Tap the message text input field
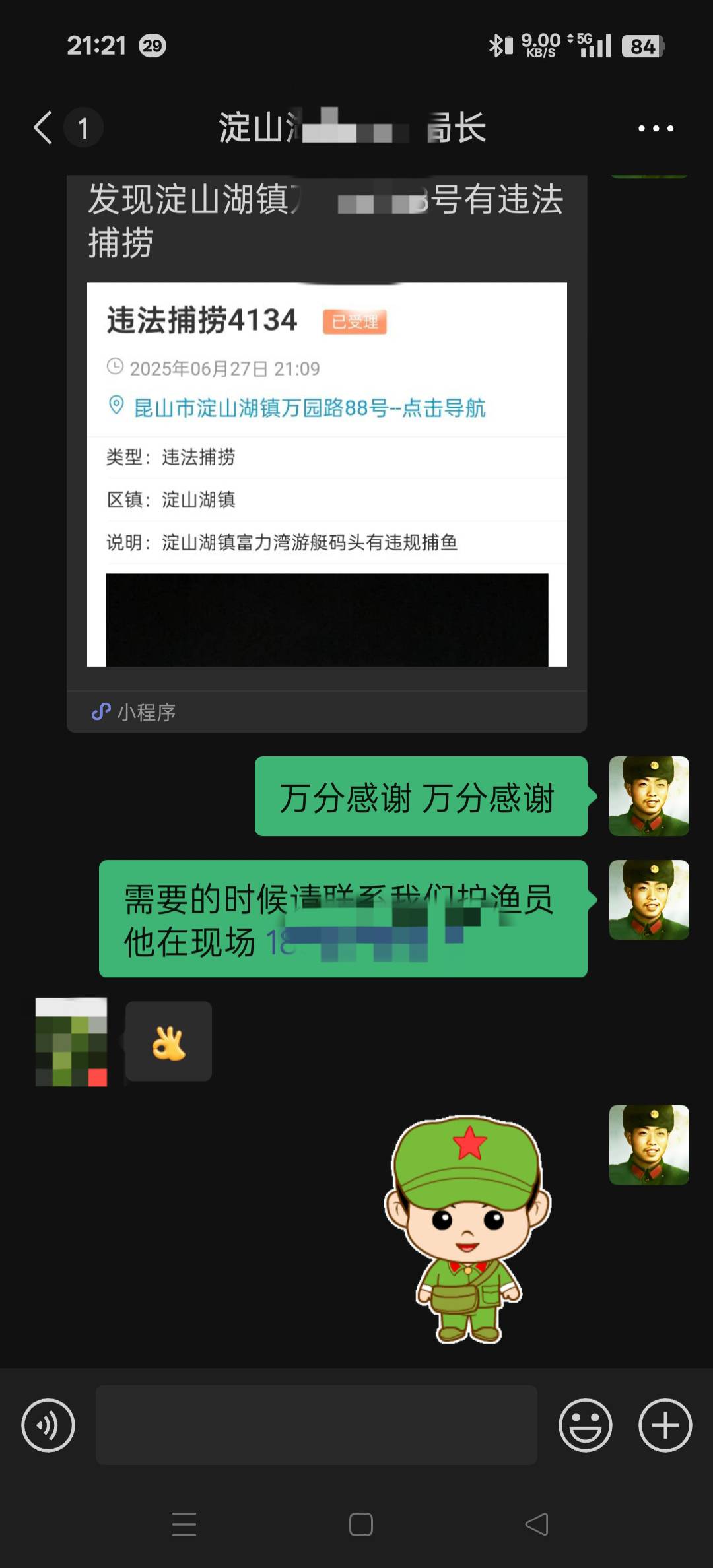This screenshot has height=1568, width=713. [x=316, y=1425]
